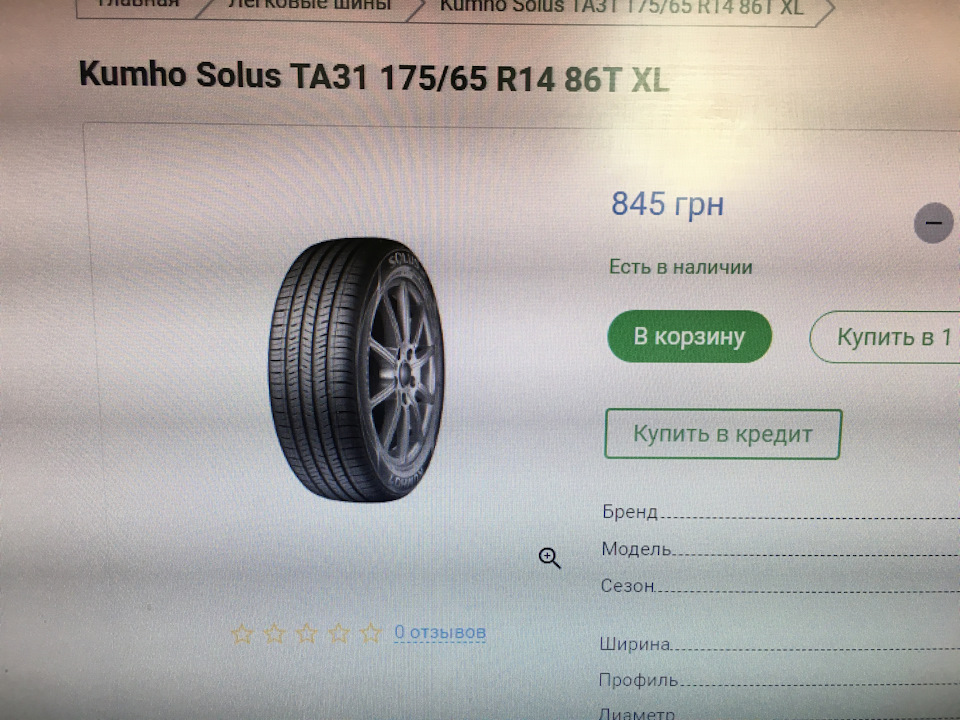Open the Kumho Solus tire image
The image size is (960, 720).
click(x=356, y=370)
